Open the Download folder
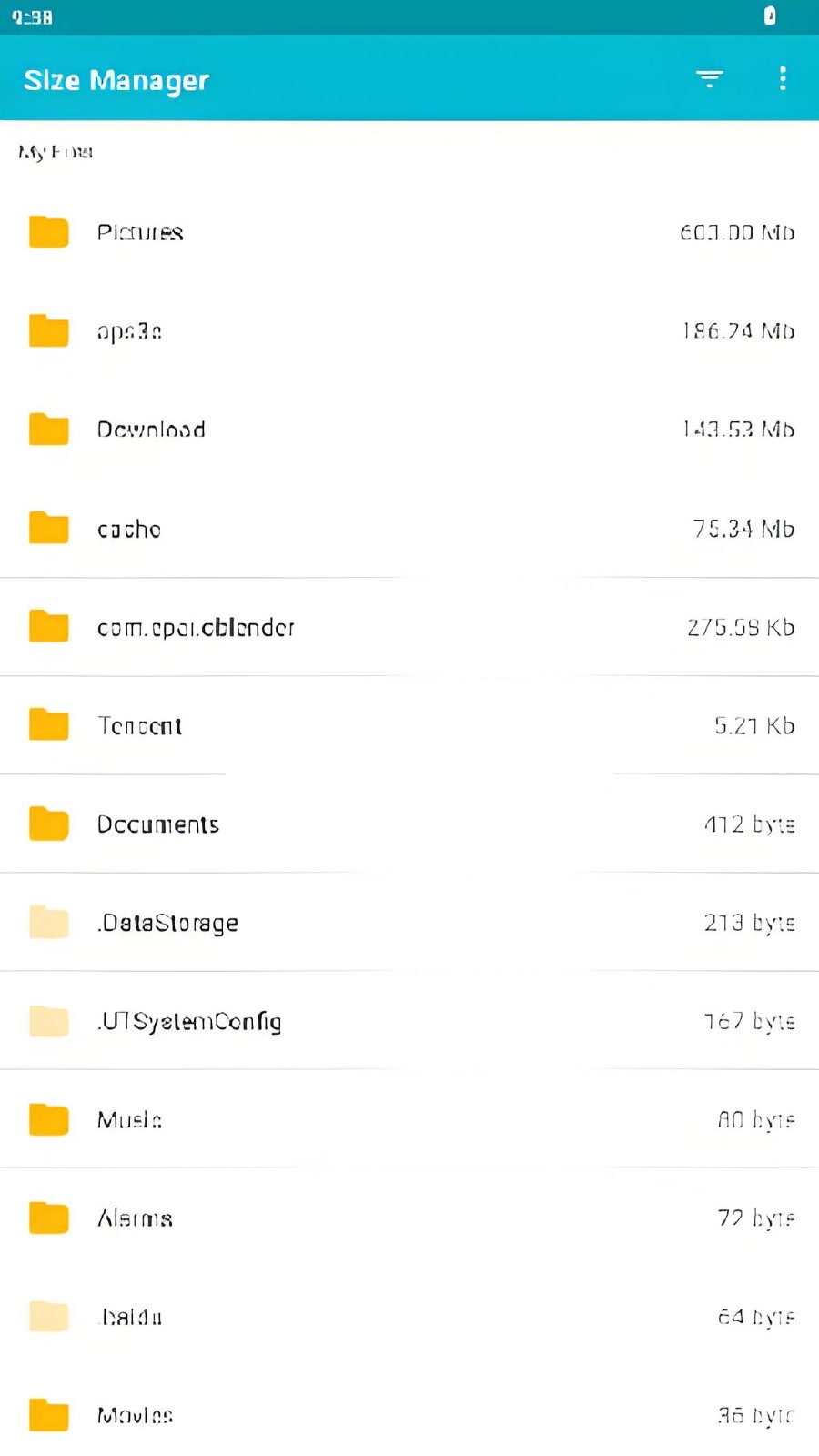819x1456 pixels. tap(151, 430)
